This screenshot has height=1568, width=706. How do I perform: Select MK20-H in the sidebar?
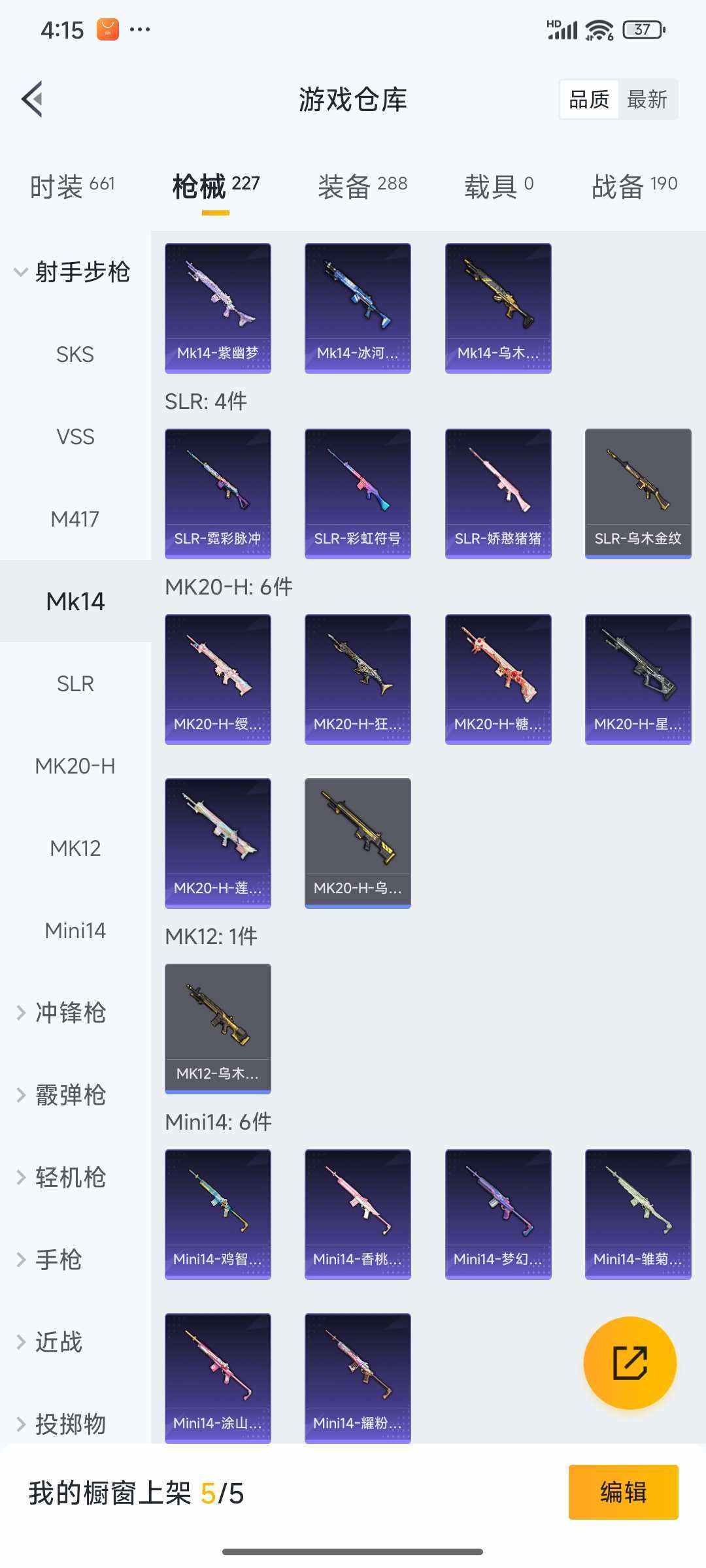[75, 766]
